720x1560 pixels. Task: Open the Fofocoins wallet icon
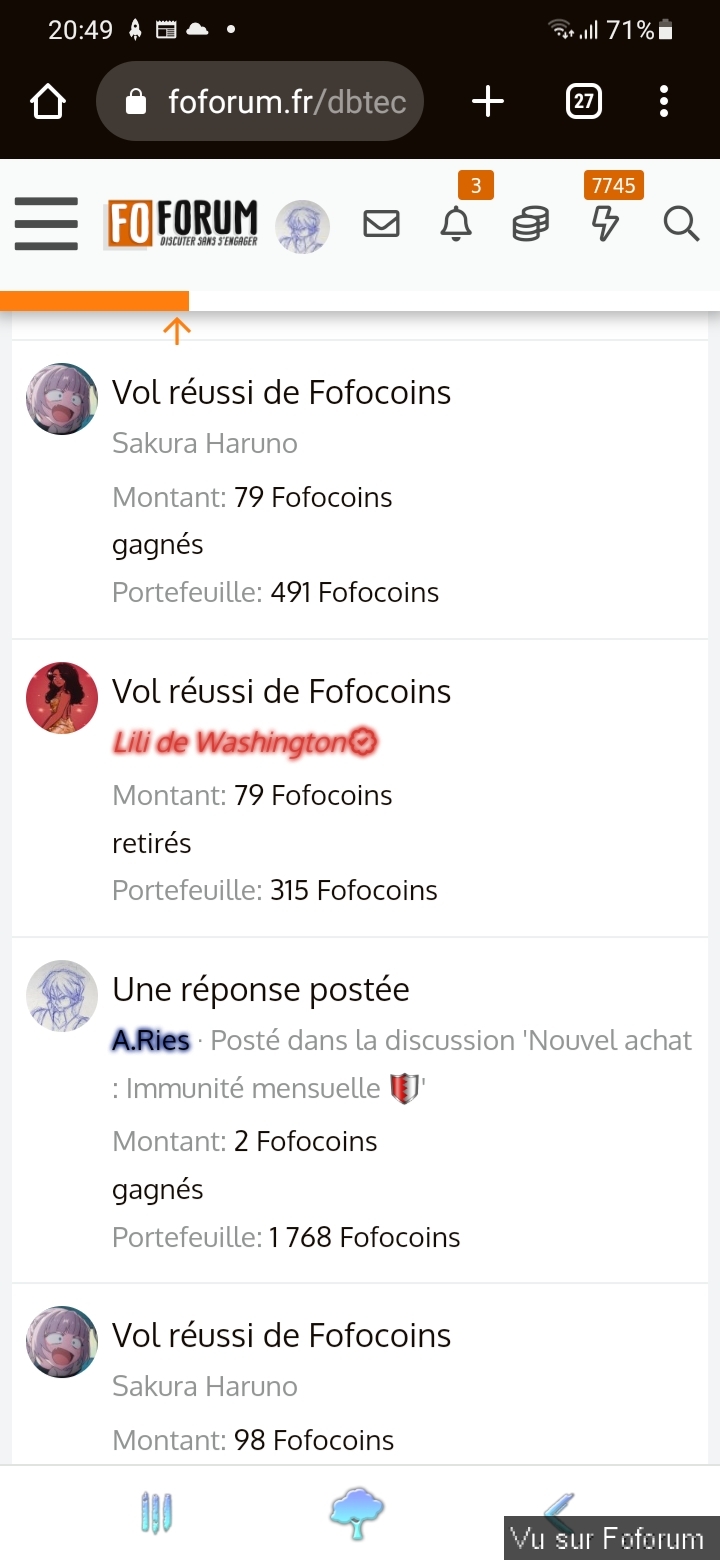pyautogui.click(x=530, y=224)
